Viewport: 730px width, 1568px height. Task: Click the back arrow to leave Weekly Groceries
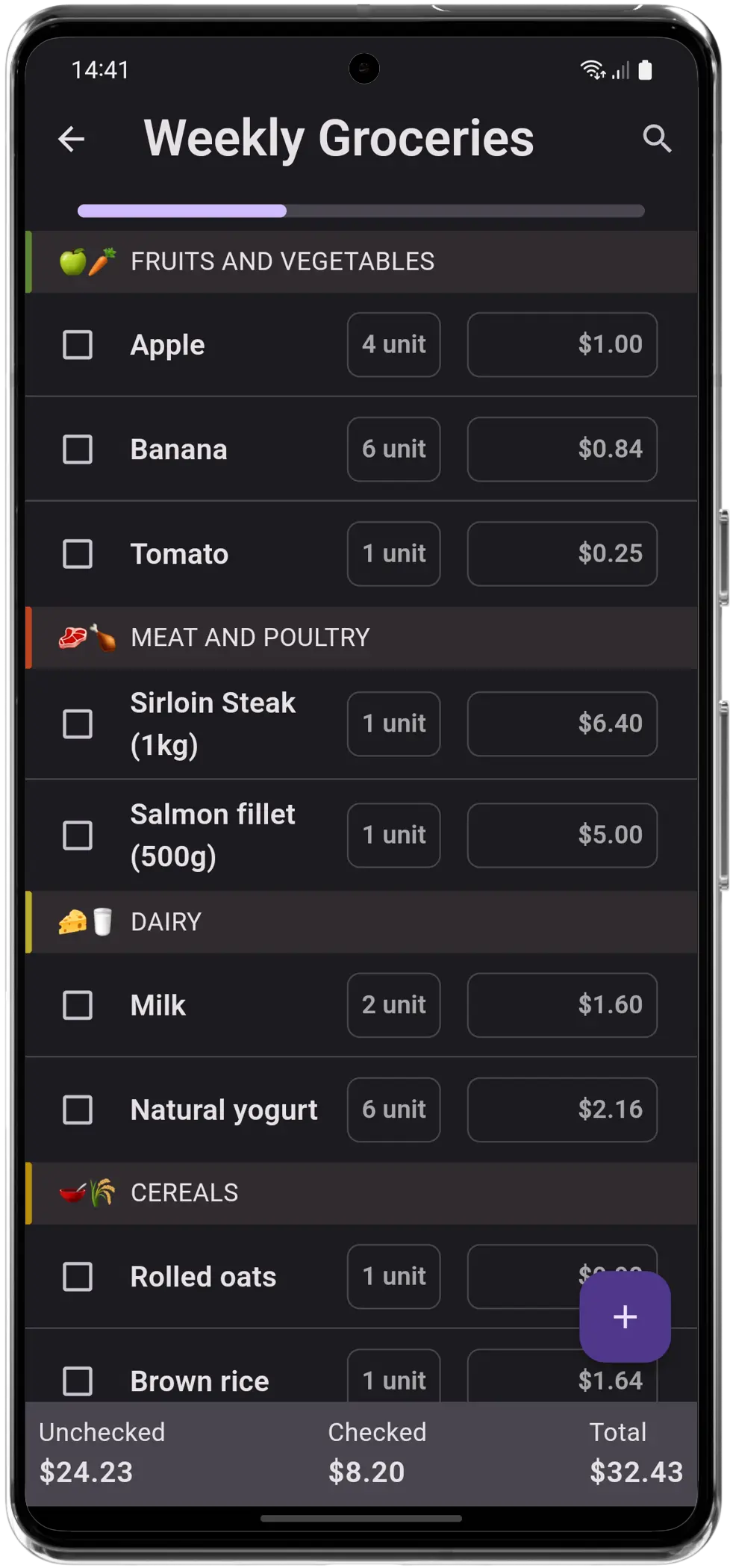[x=71, y=139]
